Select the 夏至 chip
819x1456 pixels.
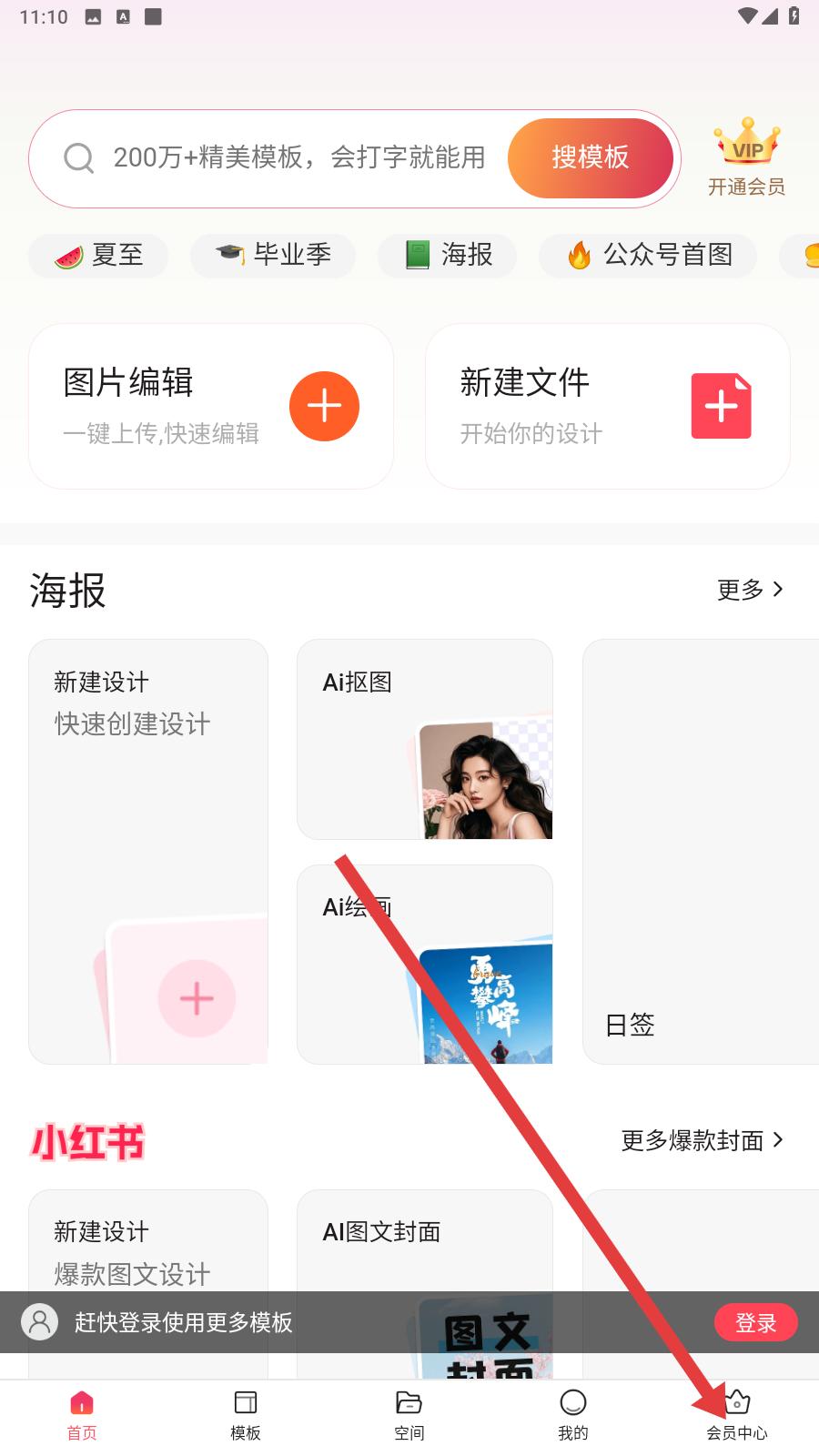98,256
